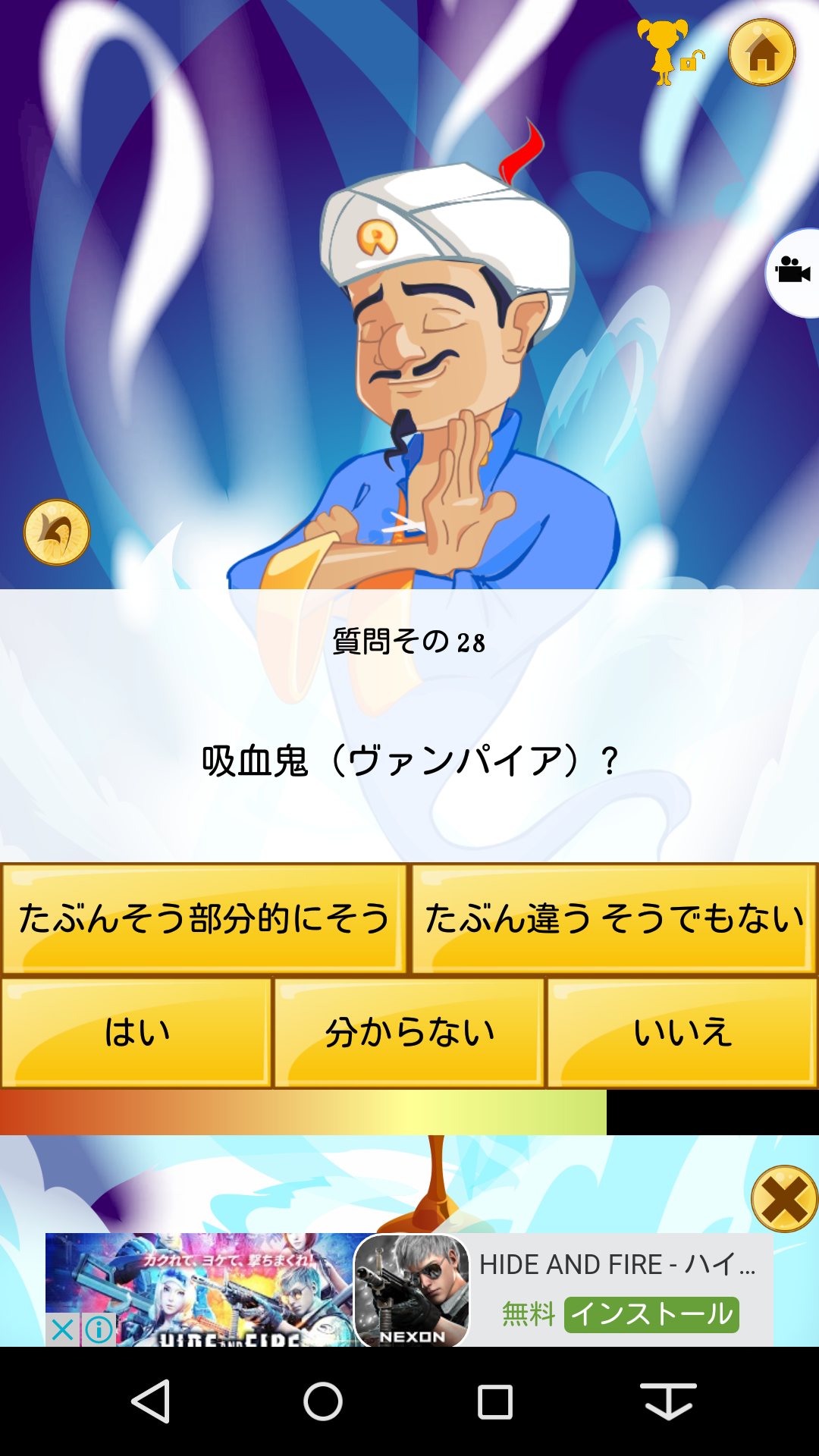Undo the previous answer with back arrow
The width and height of the screenshot is (819, 1456).
click(57, 532)
